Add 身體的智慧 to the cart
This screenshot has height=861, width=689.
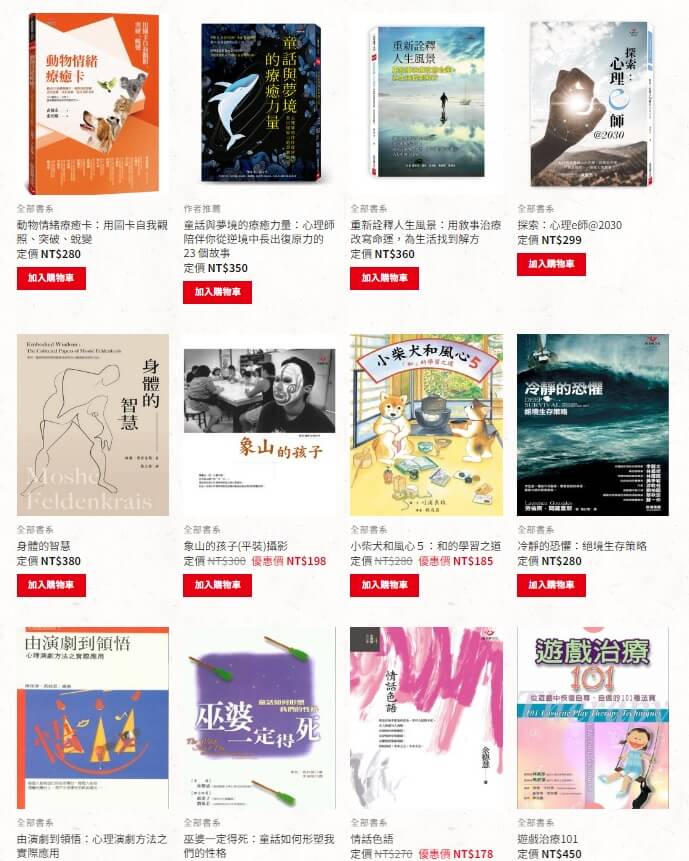(x=51, y=585)
